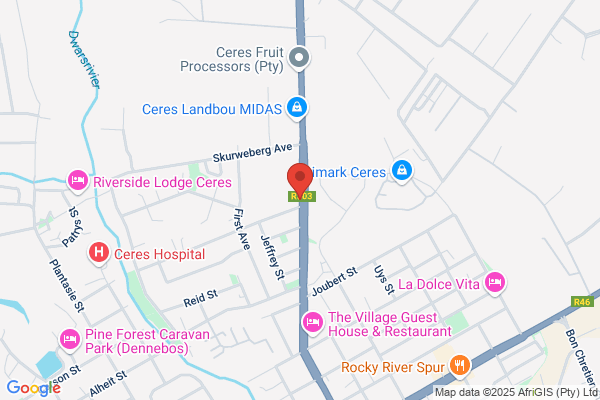Image resolution: width=600 pixels, height=400 pixels.
Task: Open the Ceres Landbou MIDAS shop marker
Action: 297,108
